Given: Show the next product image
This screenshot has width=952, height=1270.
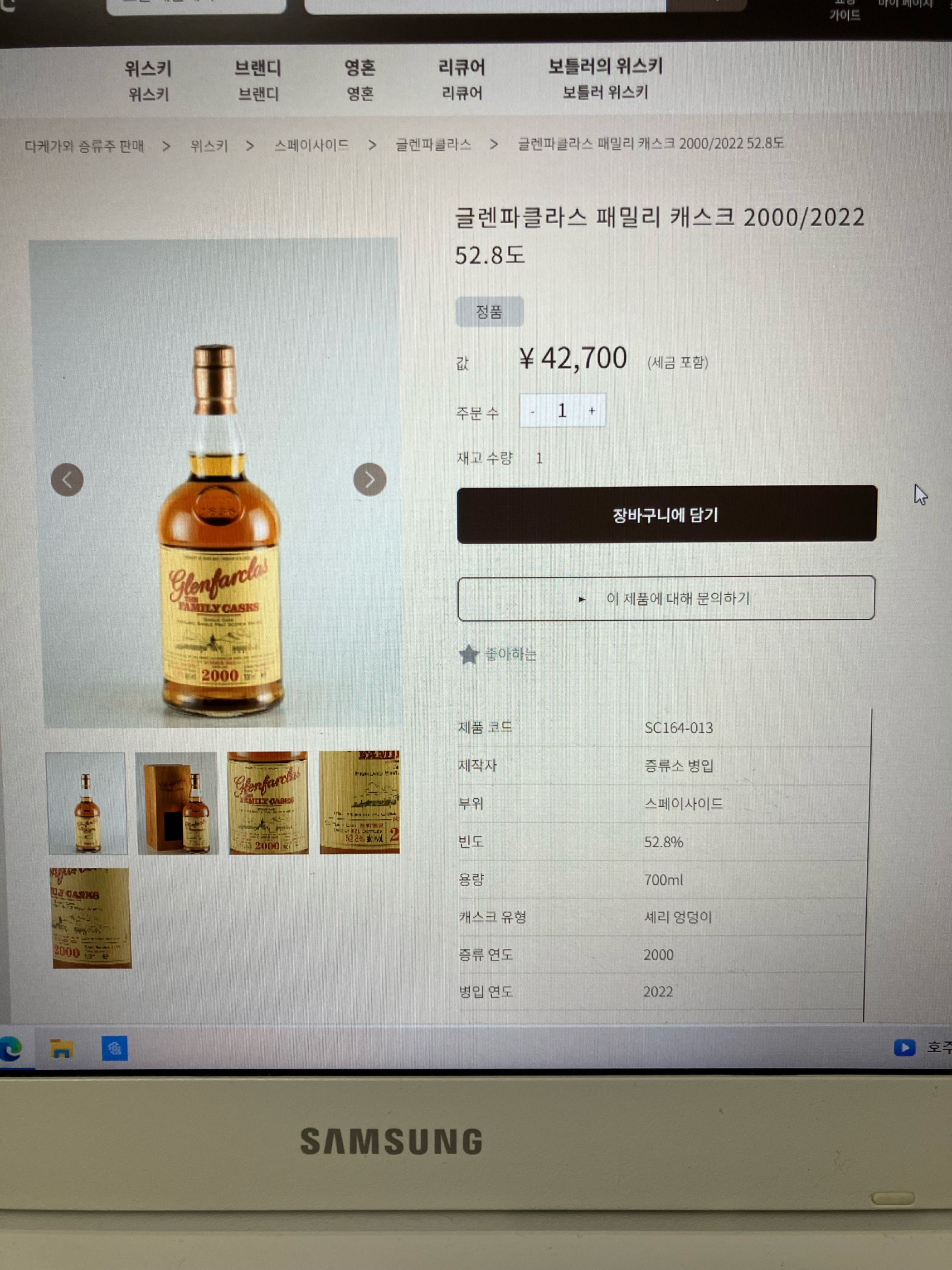Looking at the screenshot, I should [x=369, y=479].
